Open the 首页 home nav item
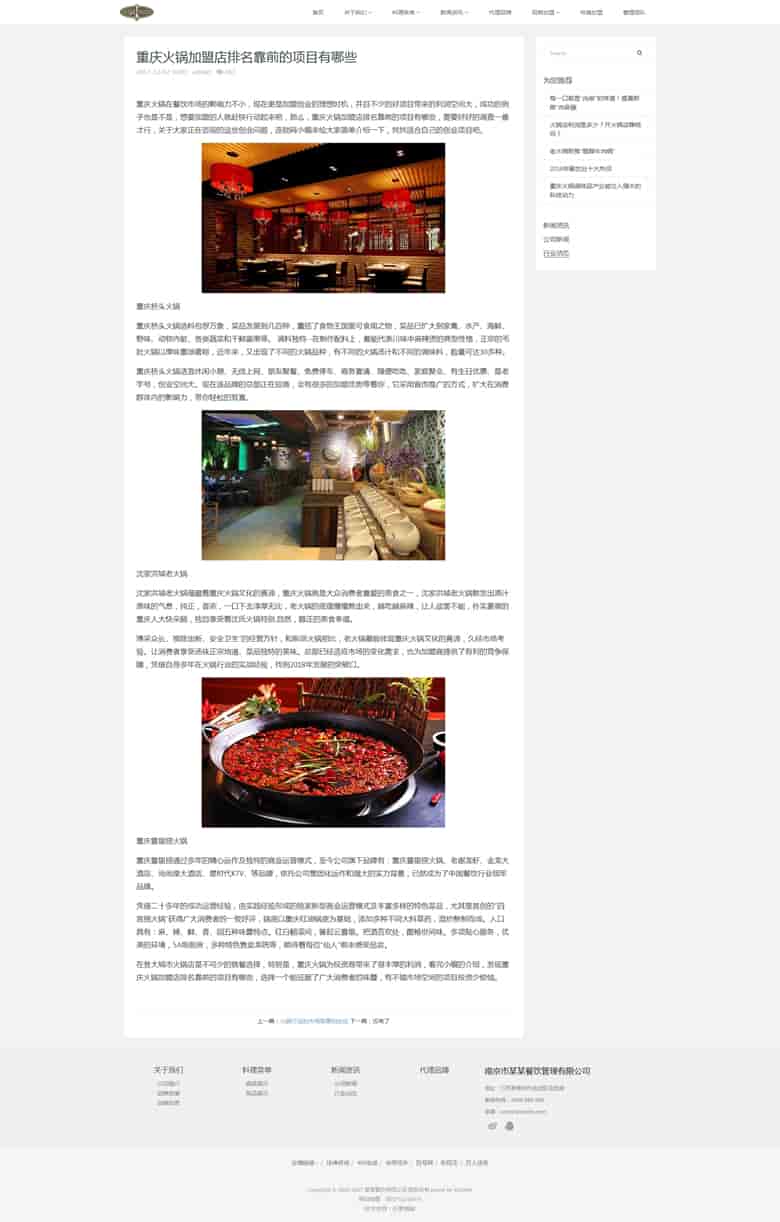The image size is (780, 1222). (318, 12)
